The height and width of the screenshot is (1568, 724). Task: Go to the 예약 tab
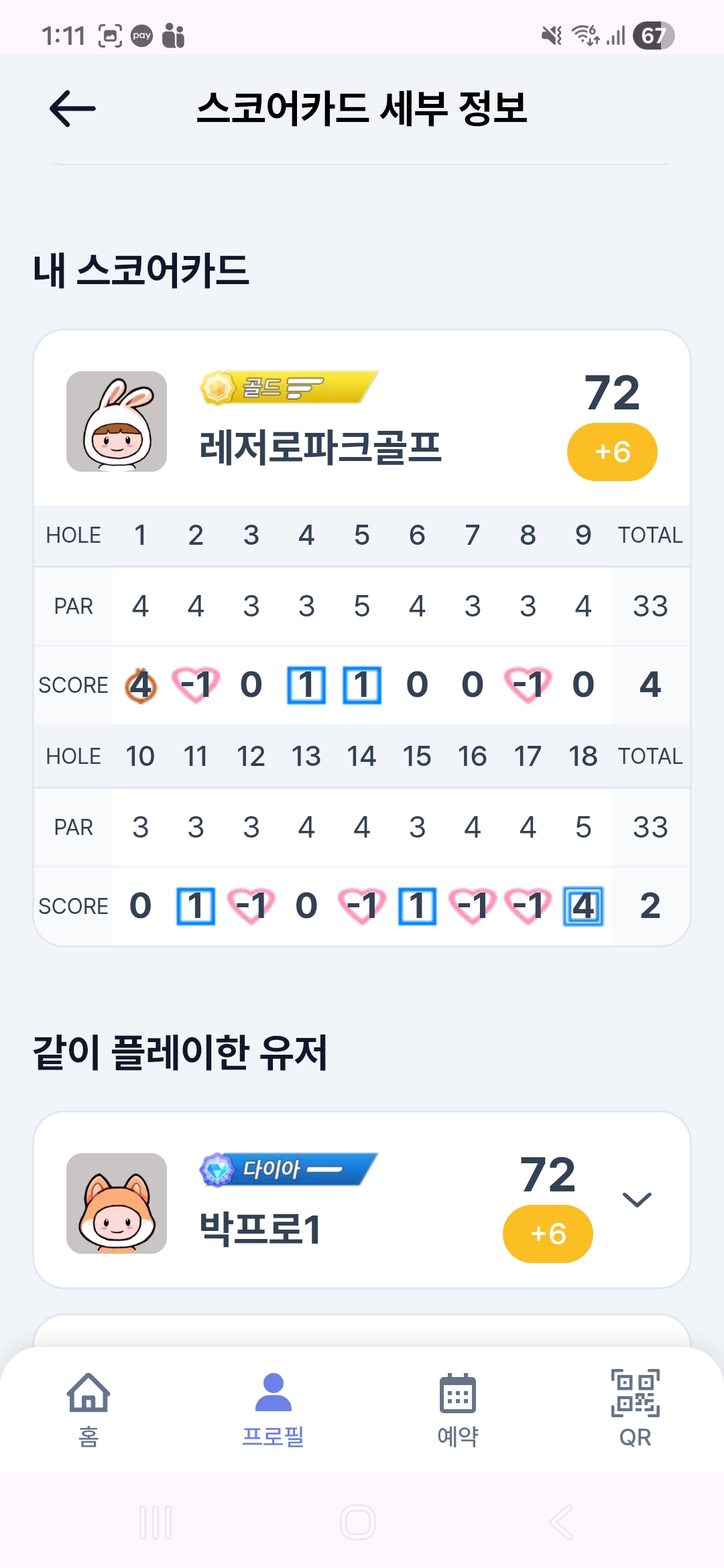click(x=458, y=1409)
